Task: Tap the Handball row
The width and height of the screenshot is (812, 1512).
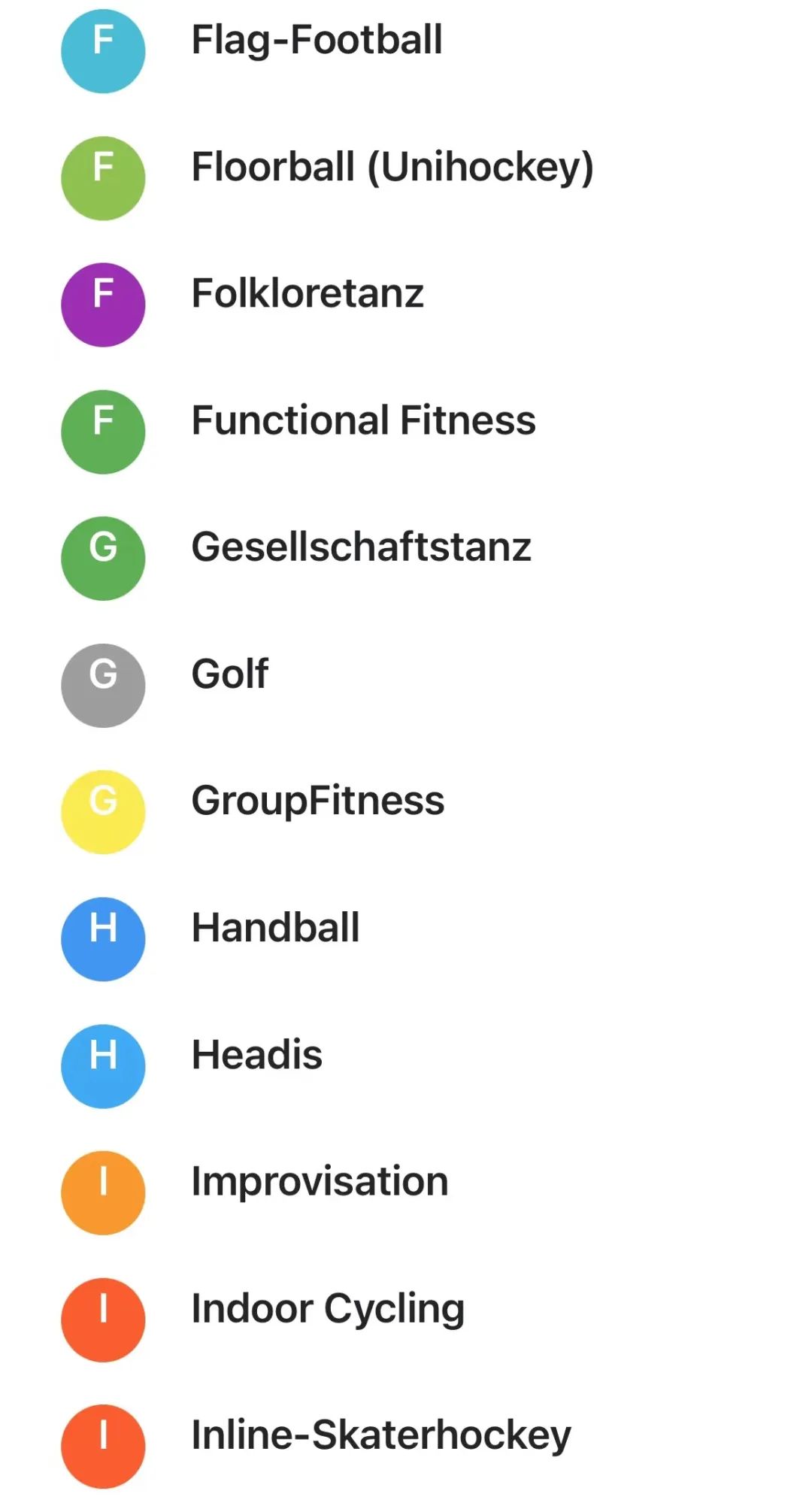Action: coord(275,927)
